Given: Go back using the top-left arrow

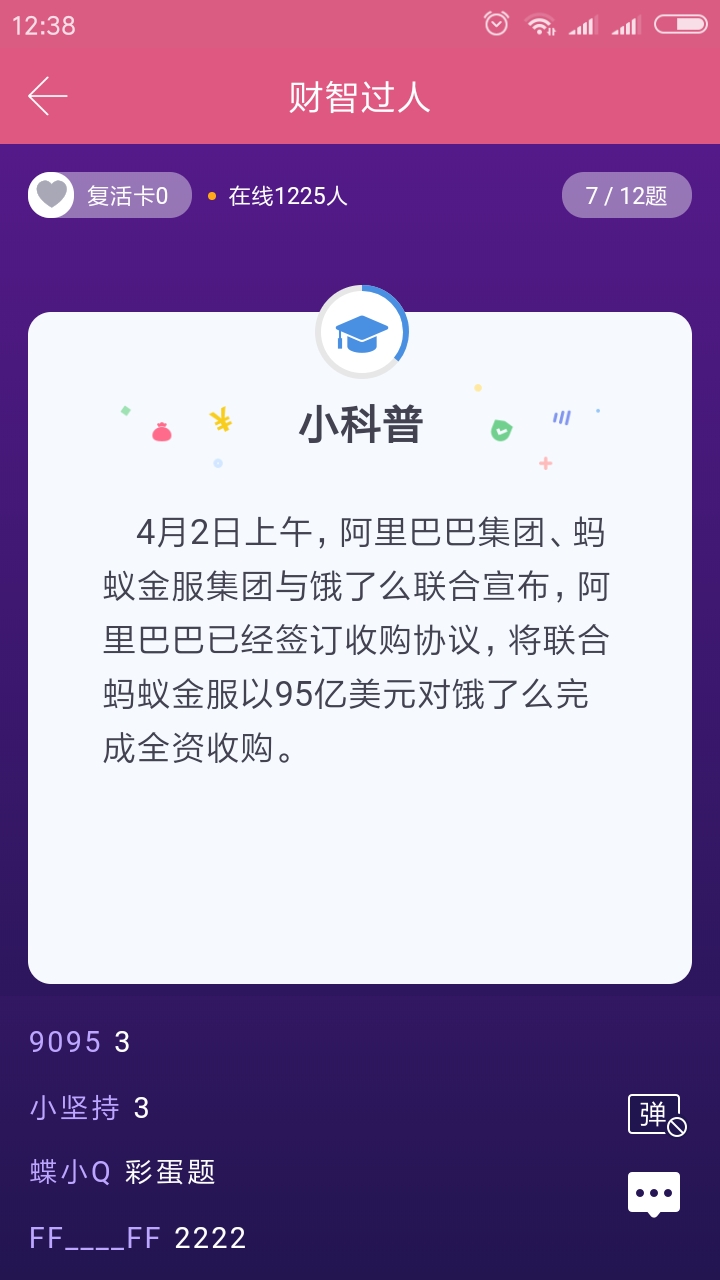Looking at the screenshot, I should pyautogui.click(x=47, y=96).
